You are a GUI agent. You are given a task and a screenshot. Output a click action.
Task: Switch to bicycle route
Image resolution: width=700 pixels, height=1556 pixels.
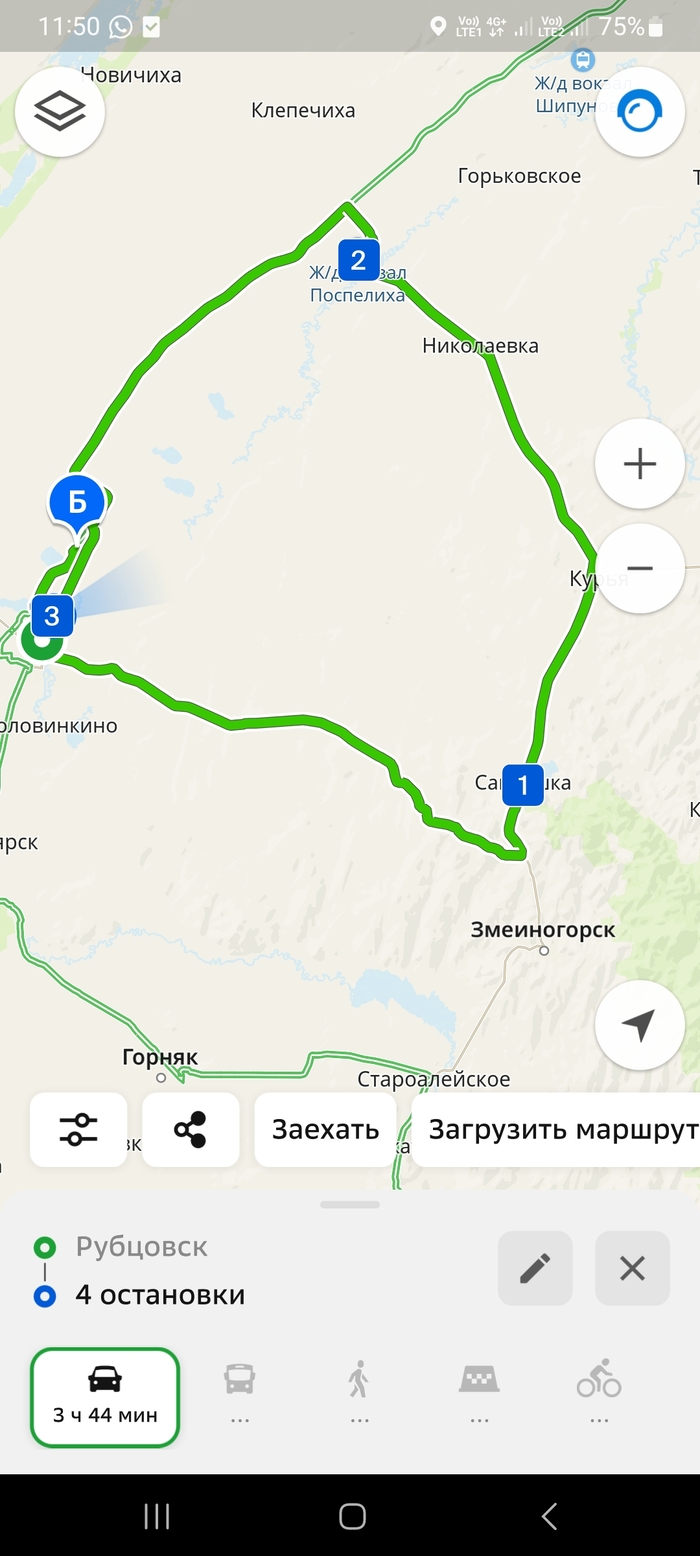click(x=599, y=1390)
